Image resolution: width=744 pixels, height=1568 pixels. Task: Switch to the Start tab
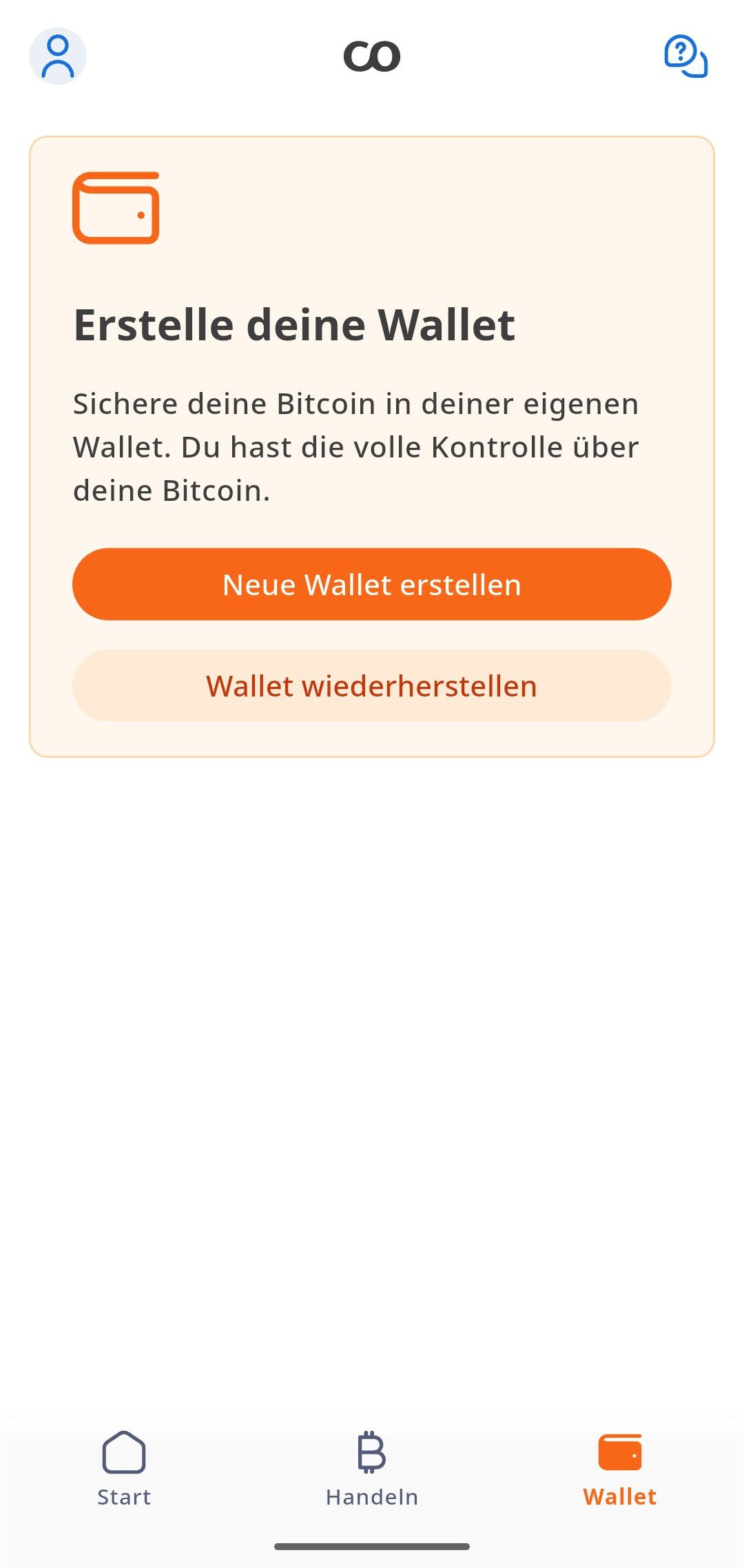tap(124, 1469)
